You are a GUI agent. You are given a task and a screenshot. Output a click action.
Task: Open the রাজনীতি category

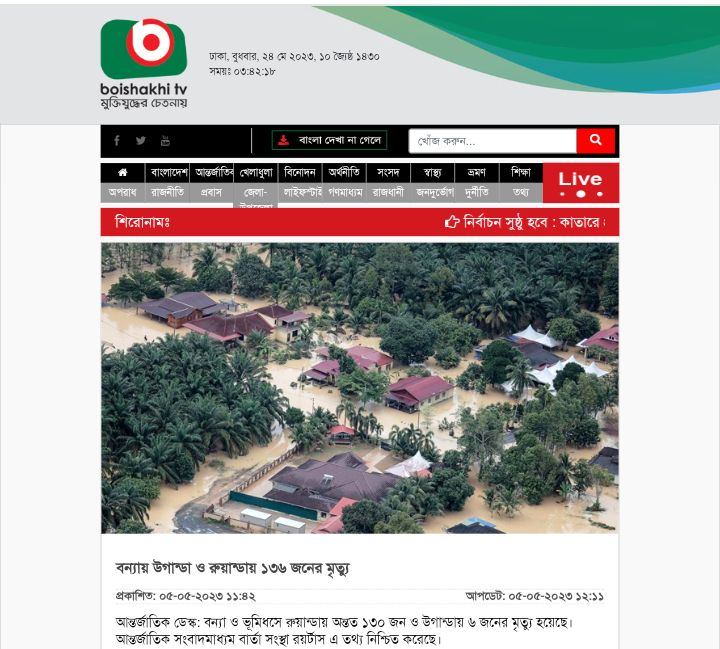[168, 192]
